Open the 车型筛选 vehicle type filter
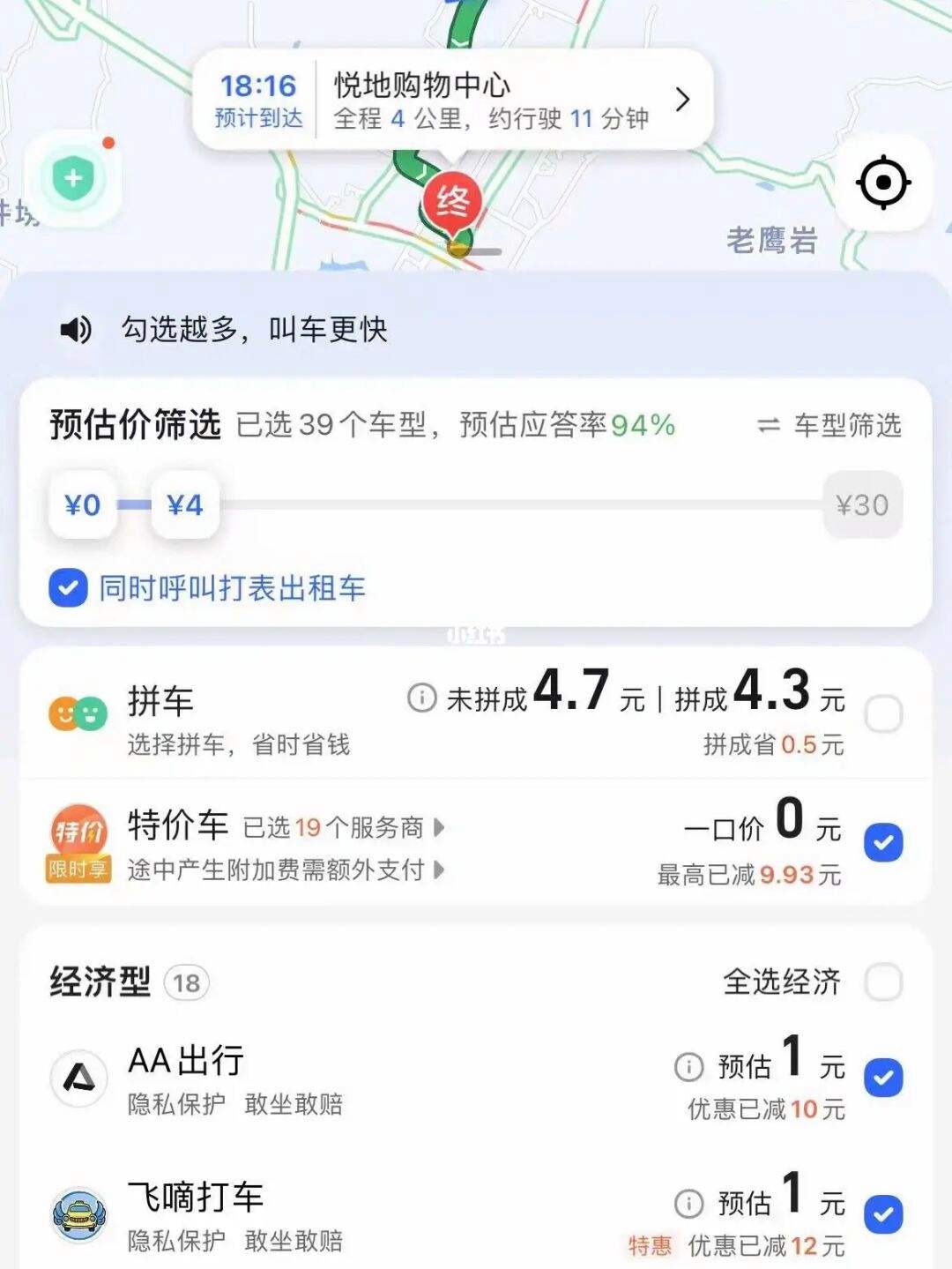The image size is (952, 1269). [829, 426]
